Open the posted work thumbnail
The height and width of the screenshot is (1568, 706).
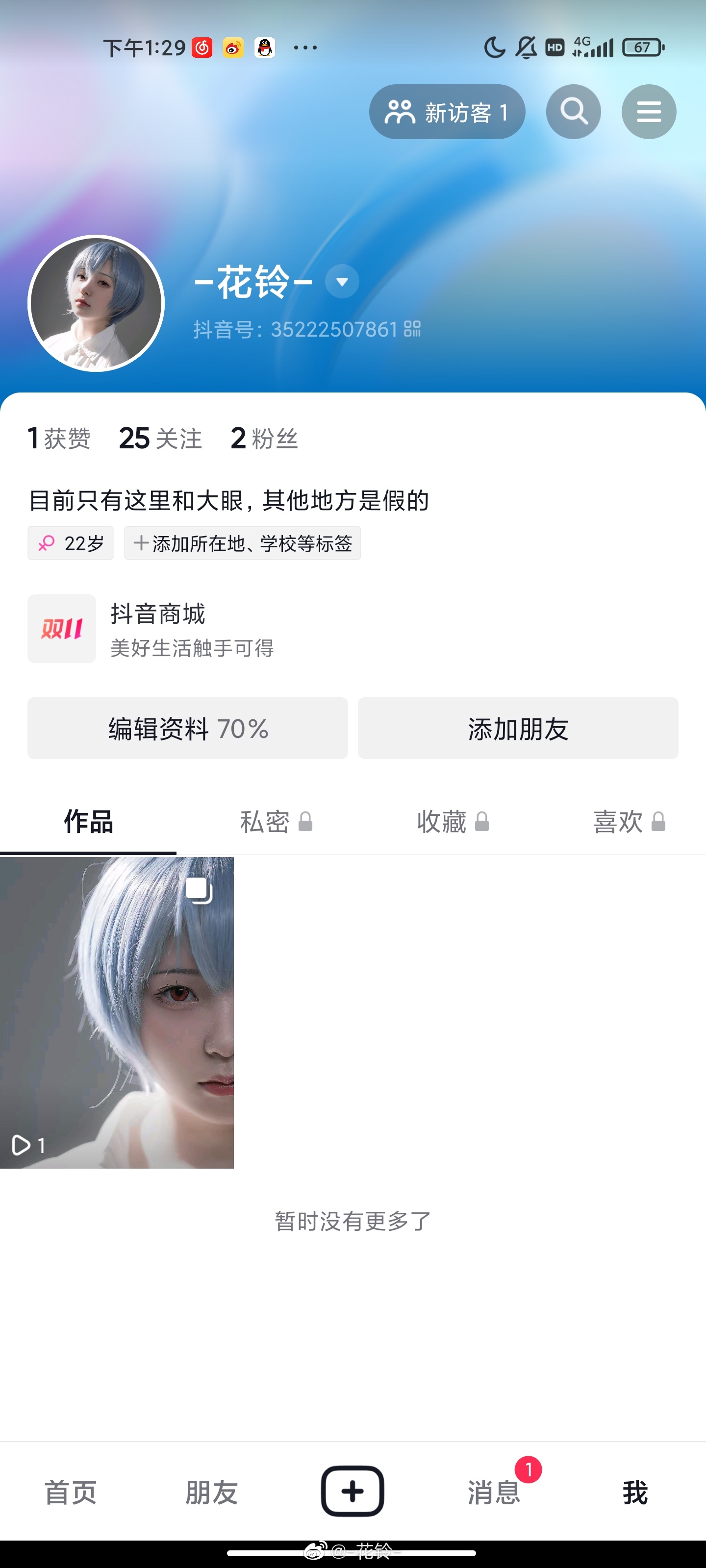117,1012
